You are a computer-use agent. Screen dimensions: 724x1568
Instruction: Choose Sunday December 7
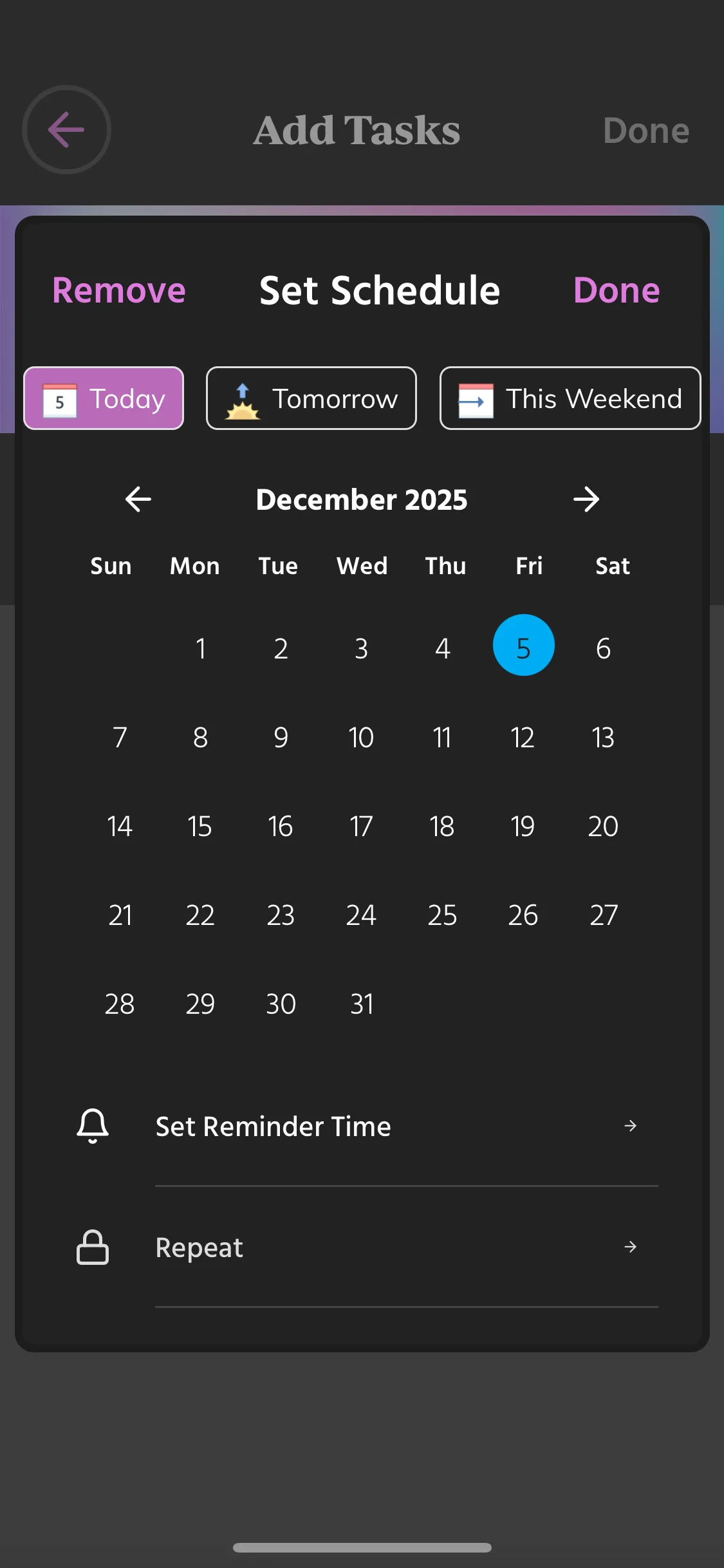[120, 737]
